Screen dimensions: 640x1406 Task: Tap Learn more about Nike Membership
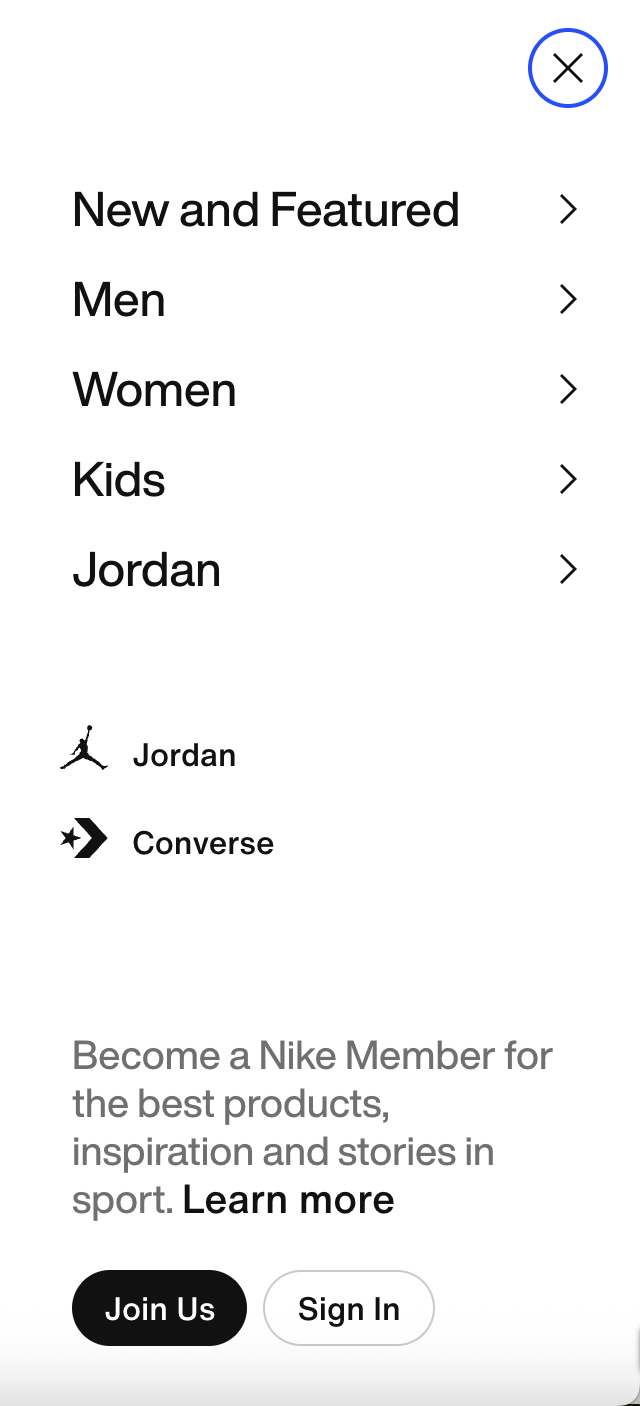[288, 1200]
